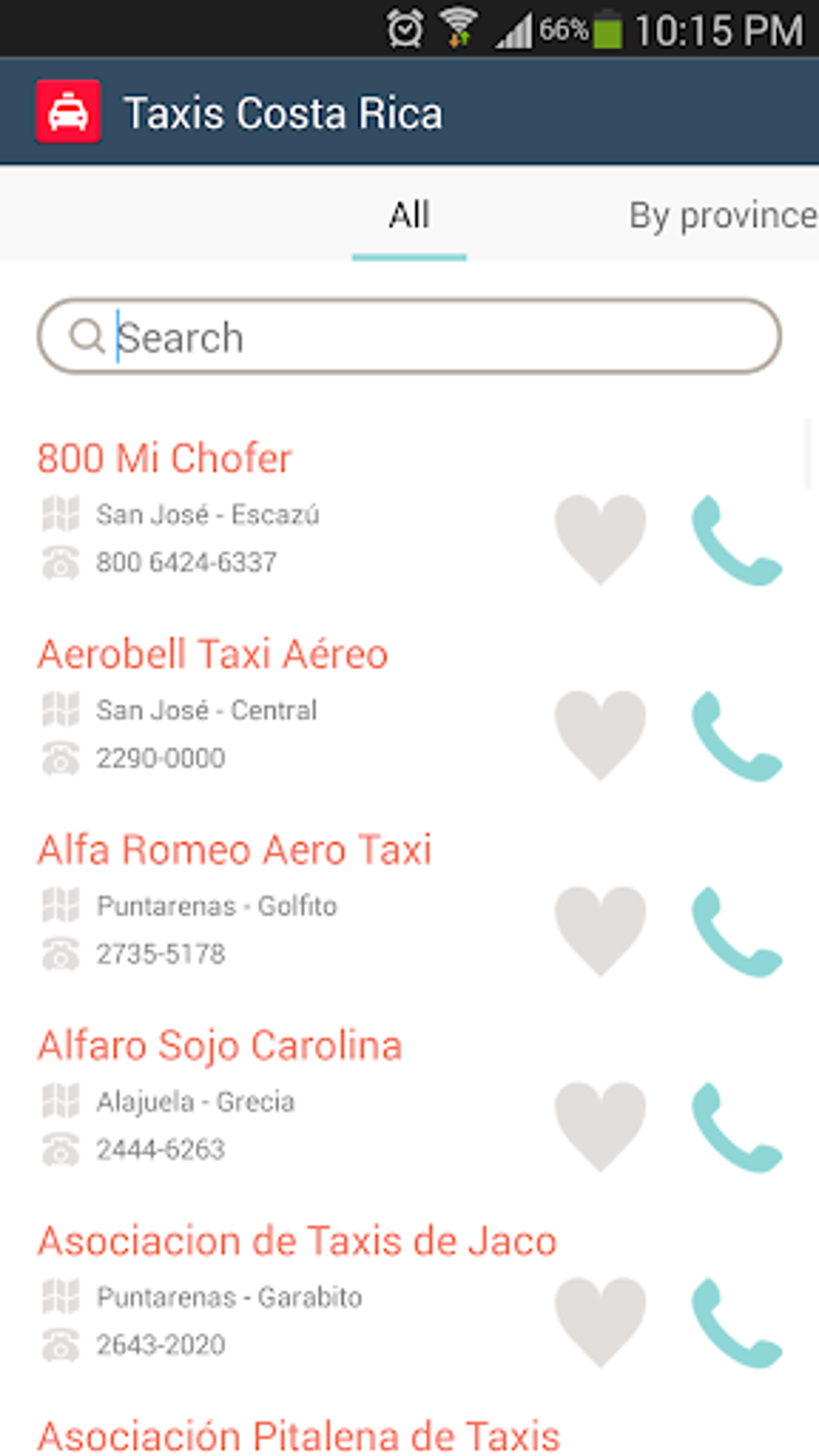Viewport: 819px width, 1456px height.
Task: Favorite 800 Mi Chofer with the heart
Action: (601, 540)
